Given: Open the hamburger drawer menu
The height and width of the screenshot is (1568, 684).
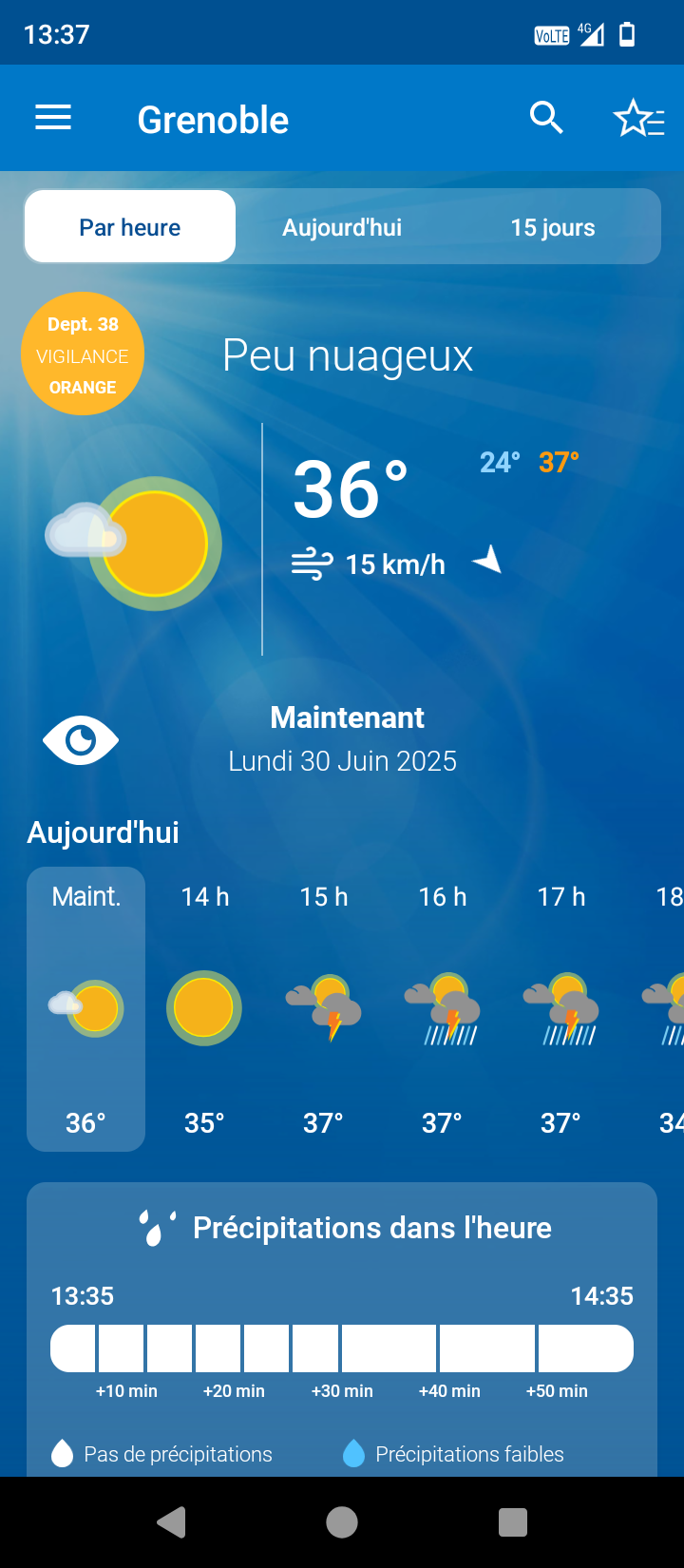Looking at the screenshot, I should pyautogui.click(x=53, y=119).
